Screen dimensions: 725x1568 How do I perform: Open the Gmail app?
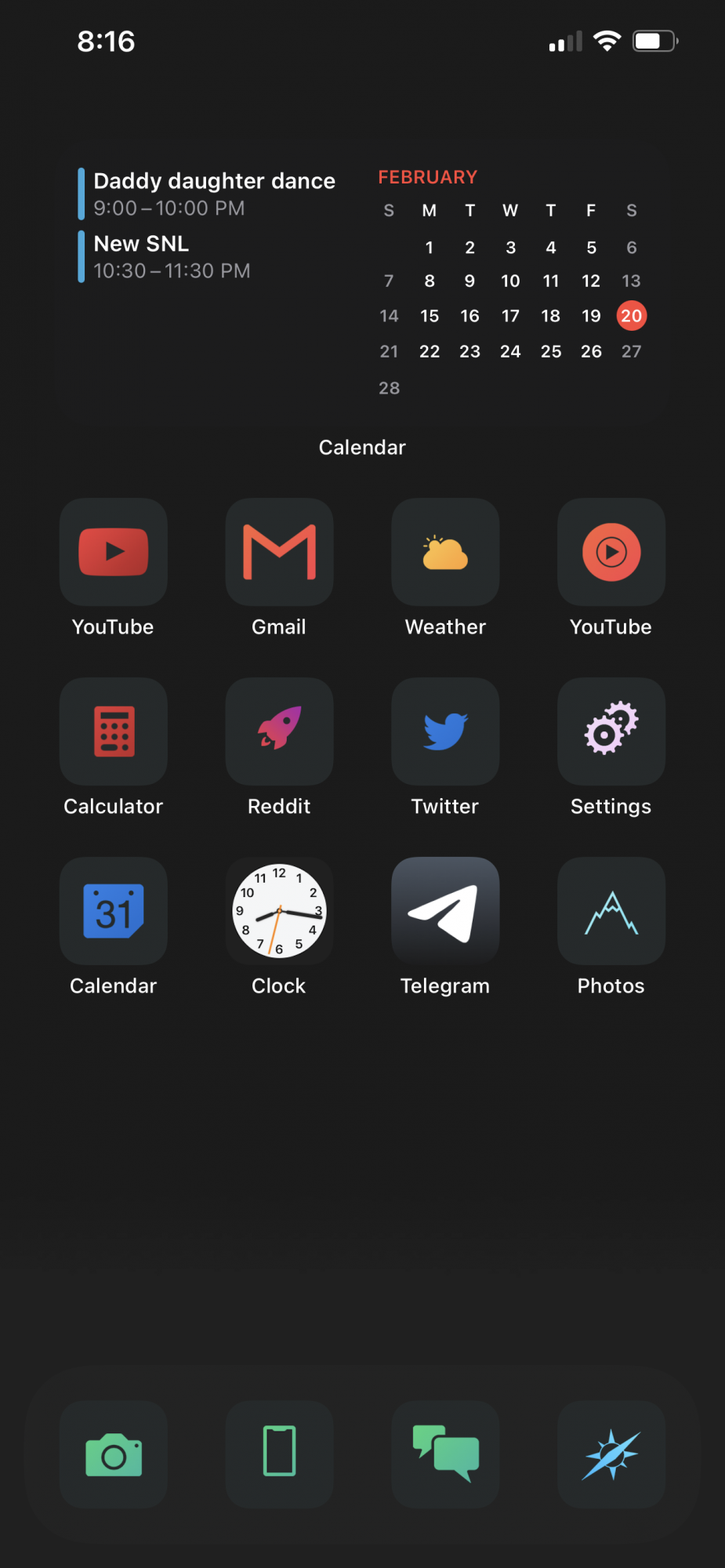tap(280, 552)
